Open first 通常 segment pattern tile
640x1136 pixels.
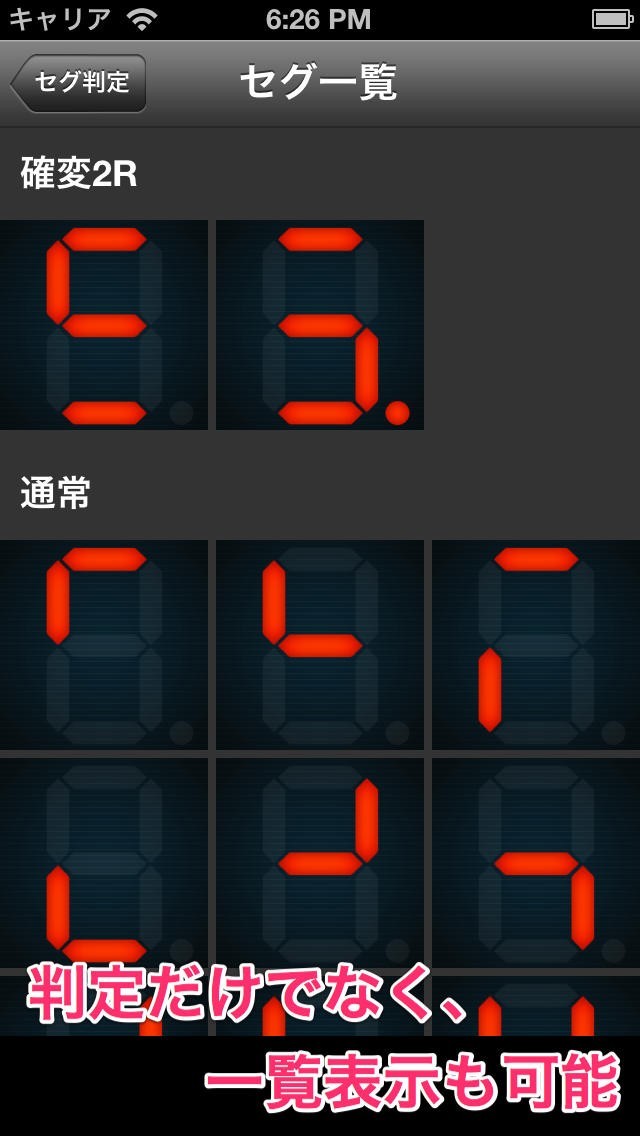point(104,645)
